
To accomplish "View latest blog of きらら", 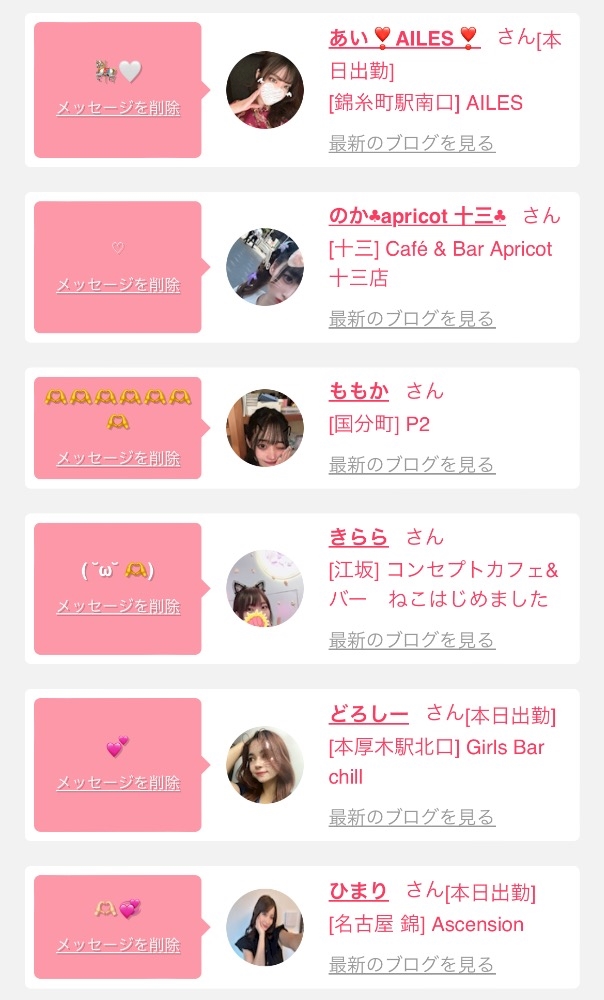I will [x=411, y=640].
